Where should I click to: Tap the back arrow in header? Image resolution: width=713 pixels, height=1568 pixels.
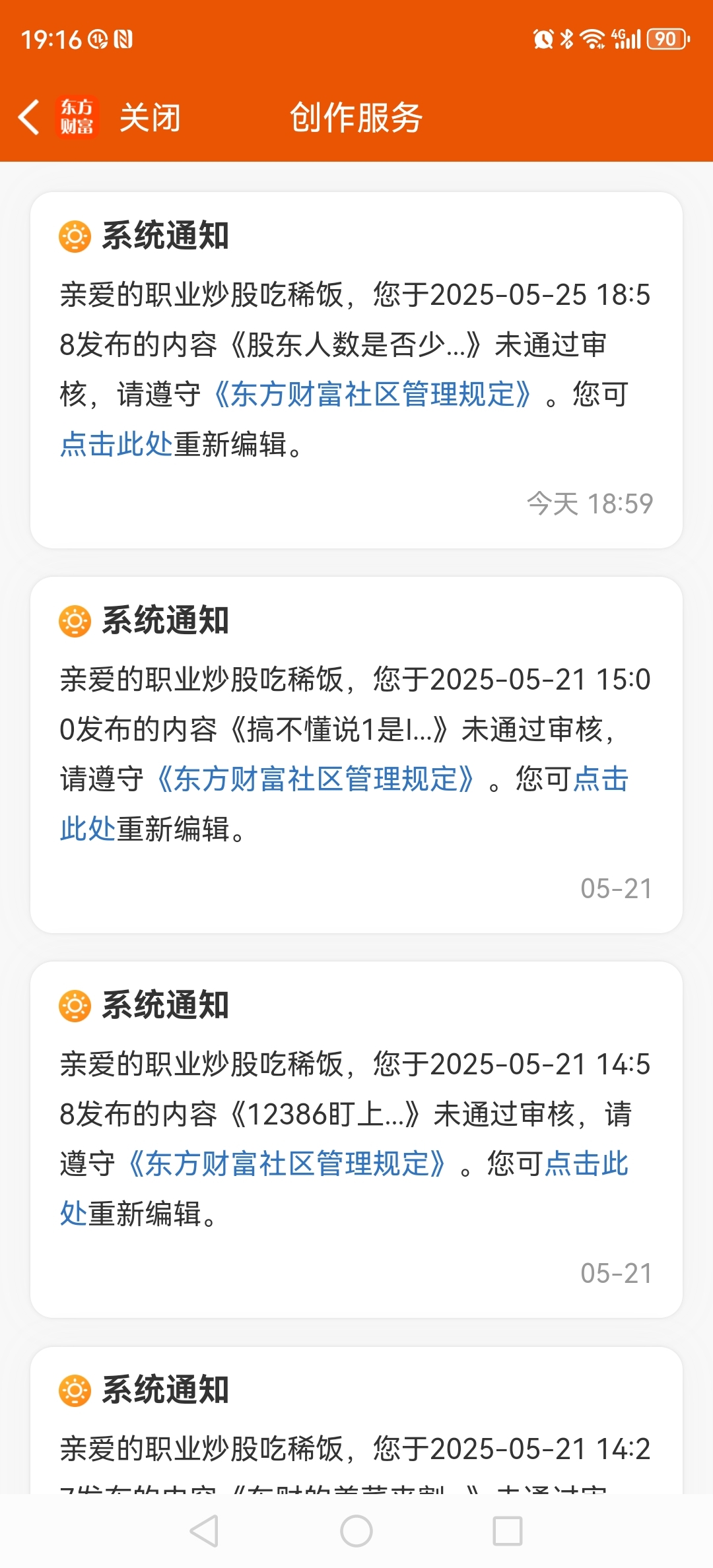[29, 117]
